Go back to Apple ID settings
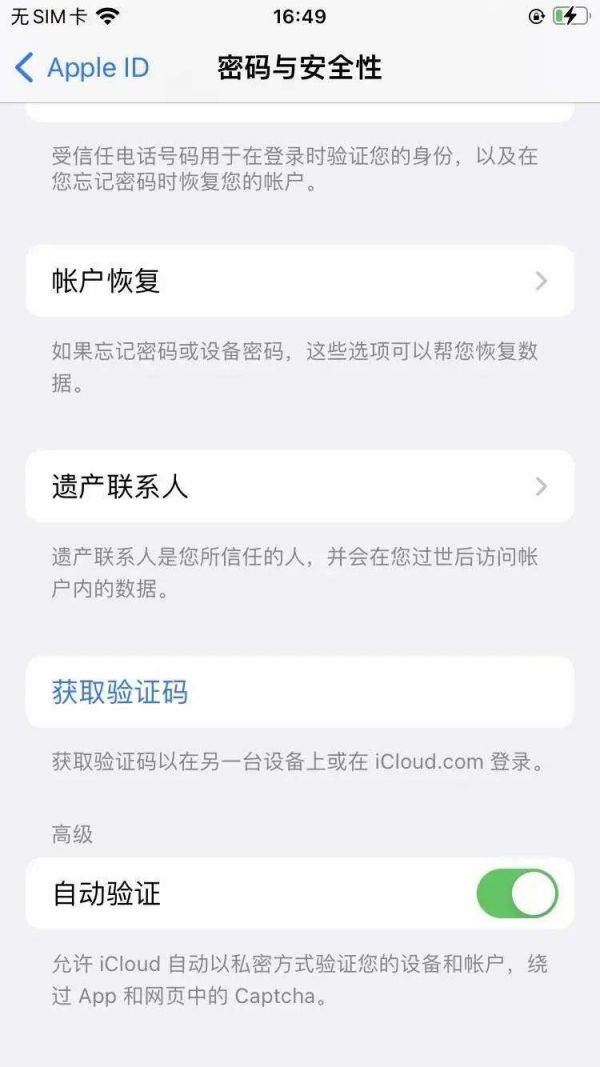This screenshot has height=1067, width=600. point(82,68)
